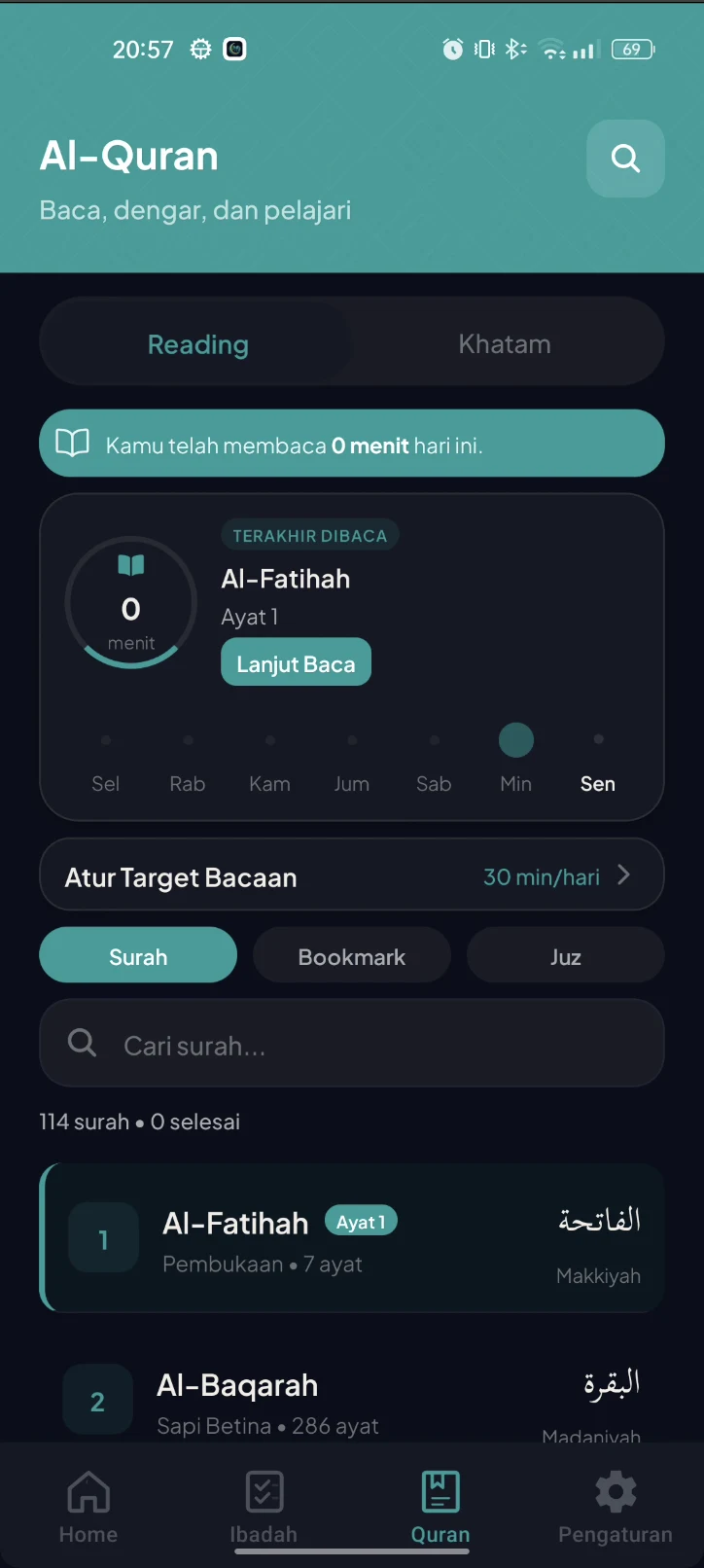The width and height of the screenshot is (704, 1568).
Task: Open the Ibadah checklist icon
Action: (264, 1490)
